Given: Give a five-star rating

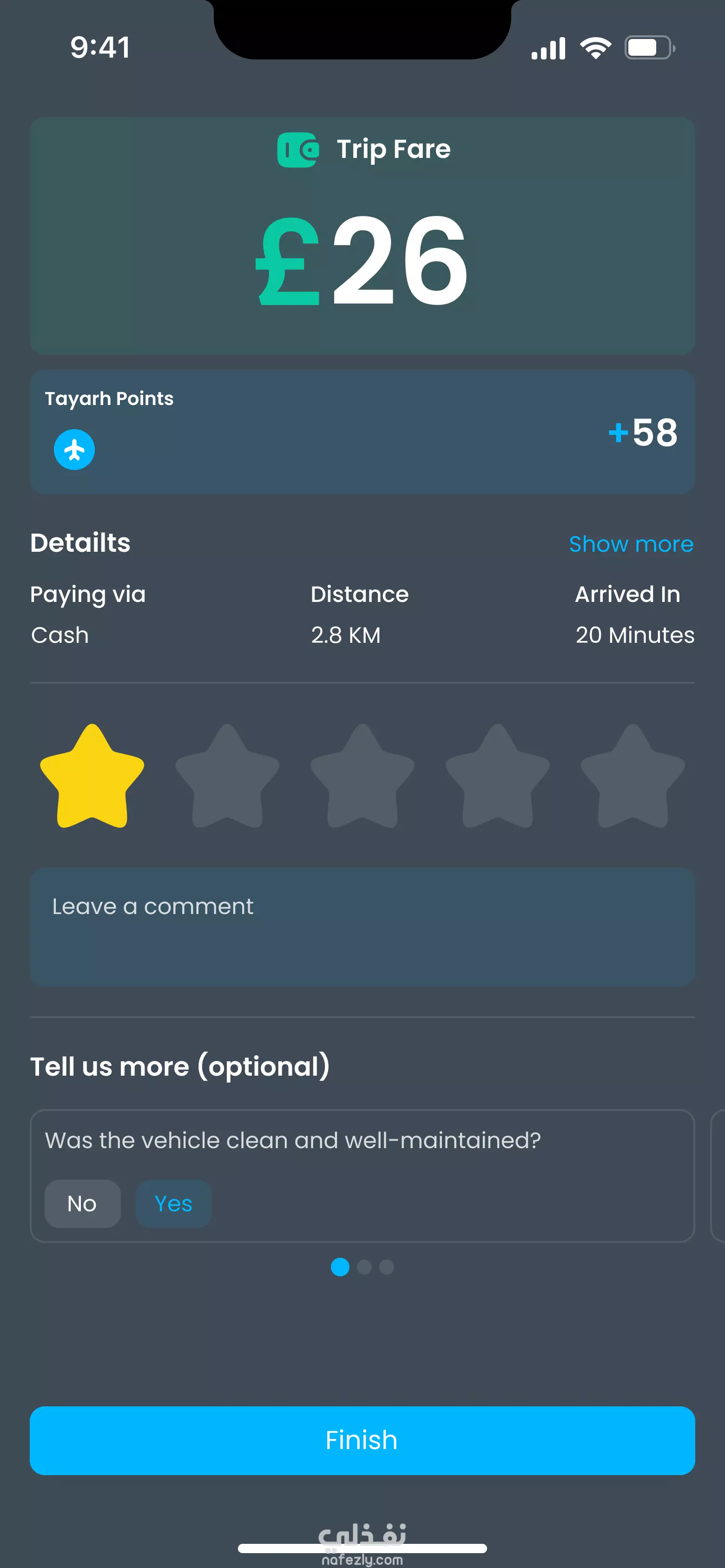Looking at the screenshot, I should [x=633, y=776].
